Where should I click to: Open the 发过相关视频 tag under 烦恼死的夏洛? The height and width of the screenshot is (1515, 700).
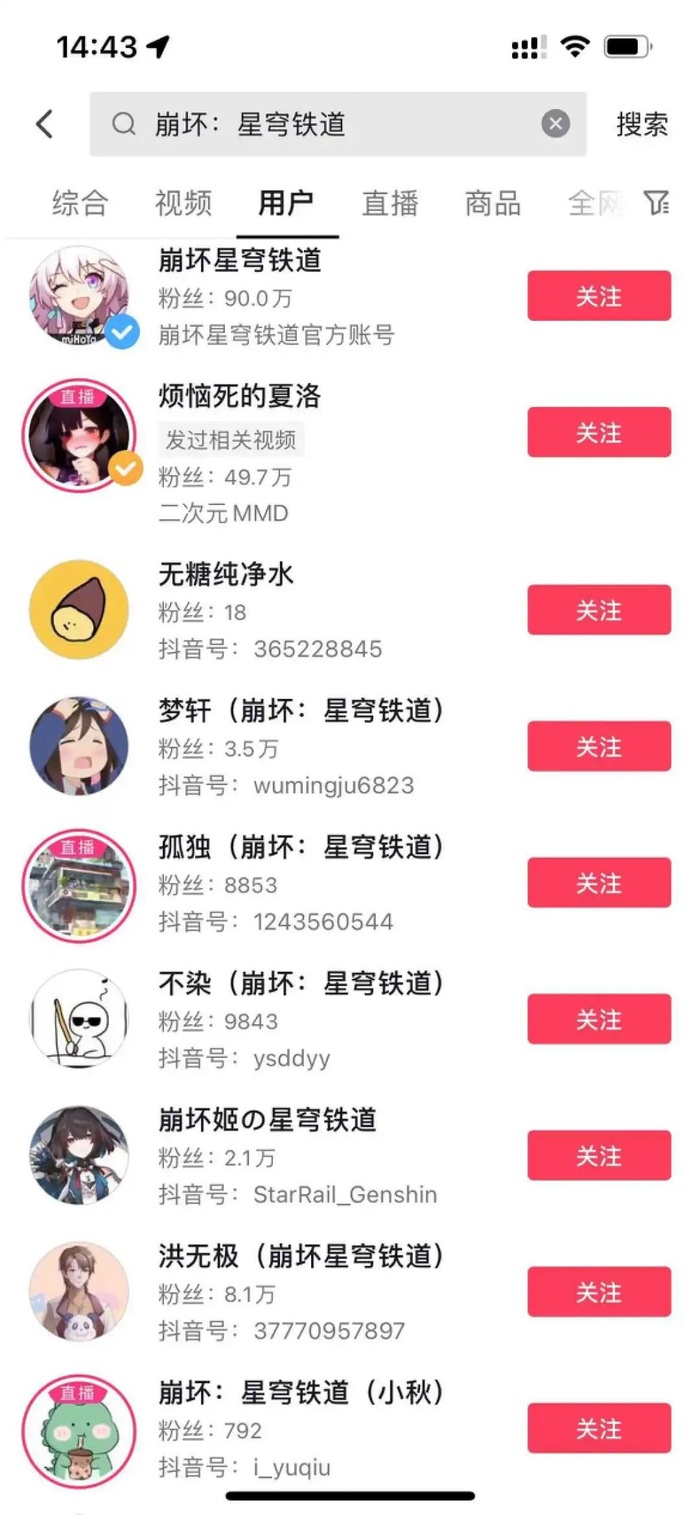231,439
